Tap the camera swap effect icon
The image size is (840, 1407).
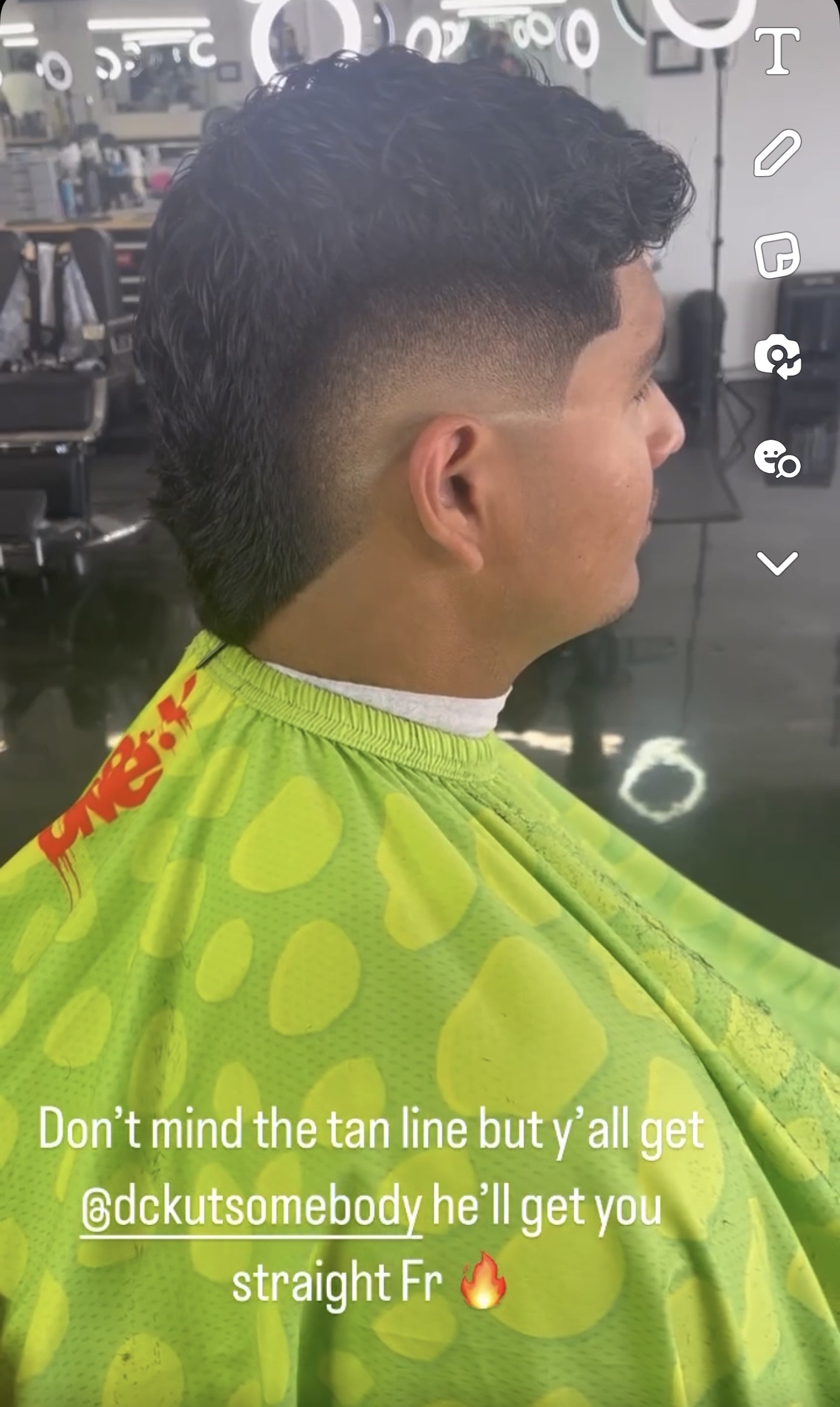777,357
